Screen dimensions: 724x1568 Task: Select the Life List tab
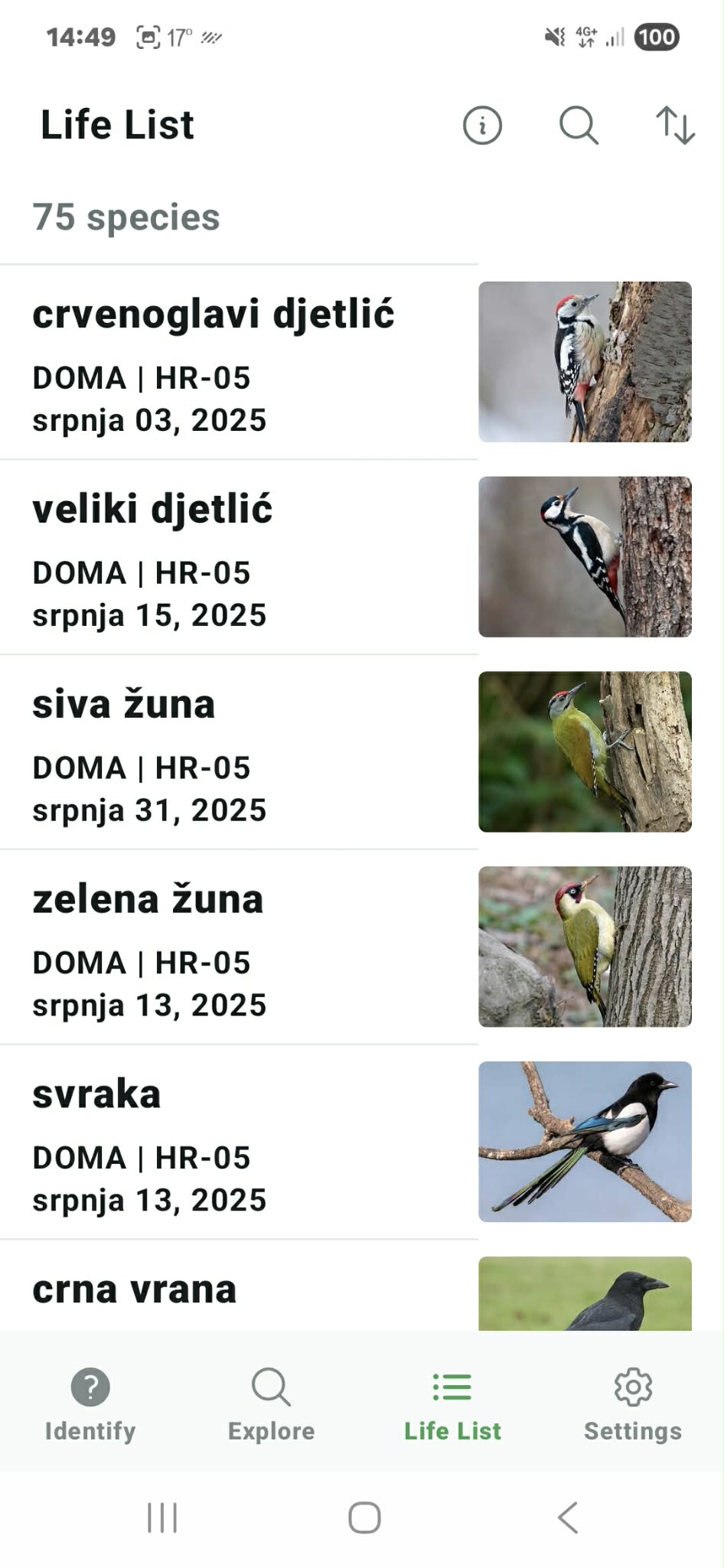(x=452, y=1405)
